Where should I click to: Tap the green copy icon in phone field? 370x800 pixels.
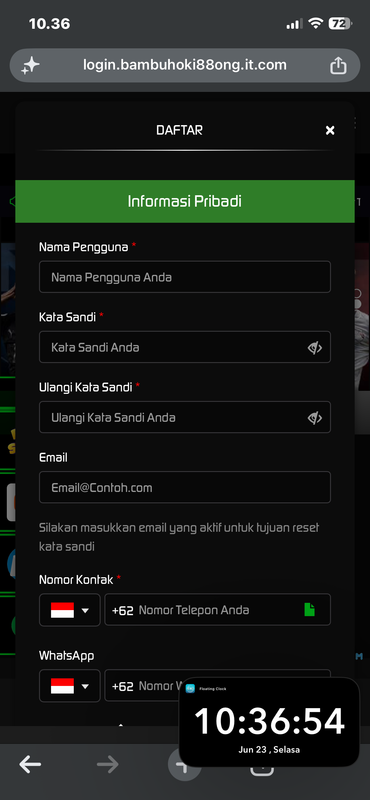tap(309, 610)
